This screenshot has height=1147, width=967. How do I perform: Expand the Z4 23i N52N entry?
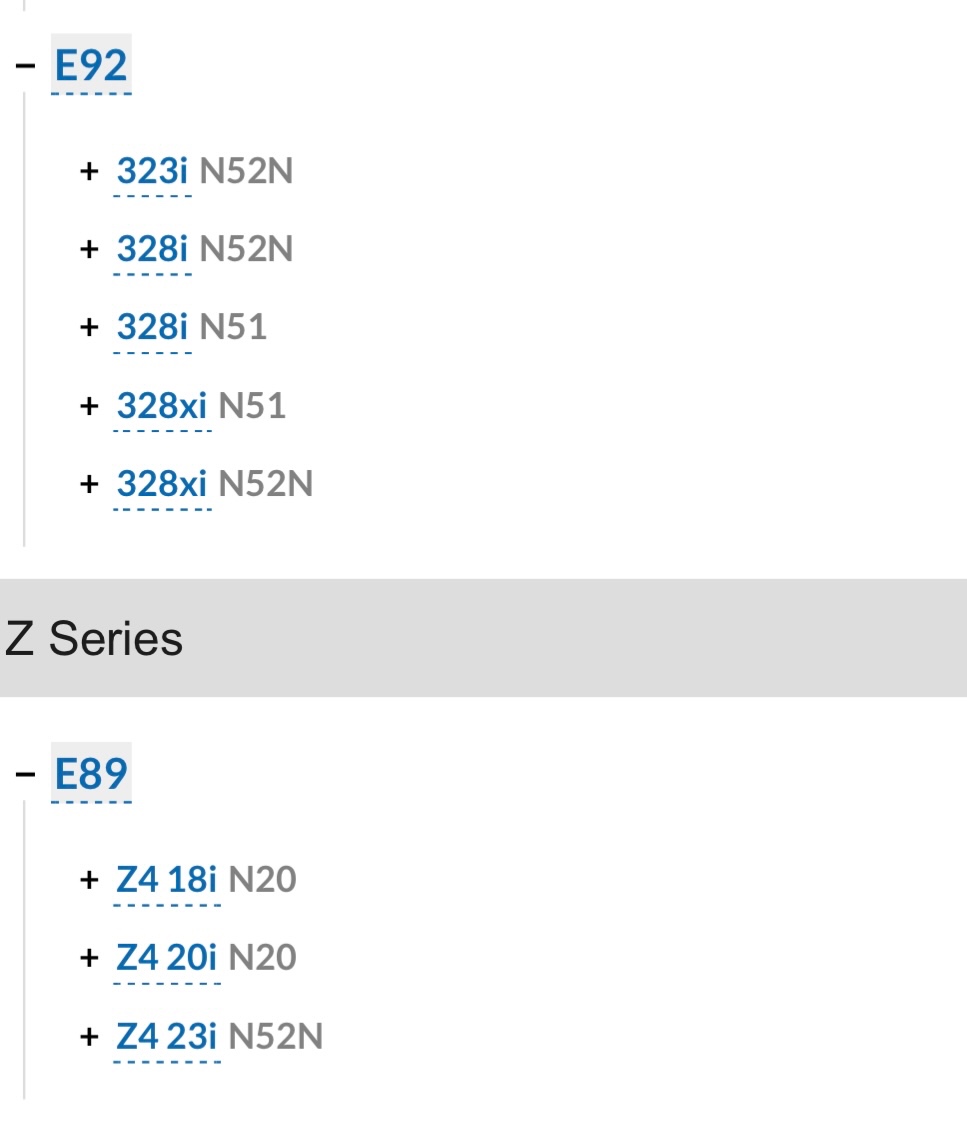coord(90,1036)
